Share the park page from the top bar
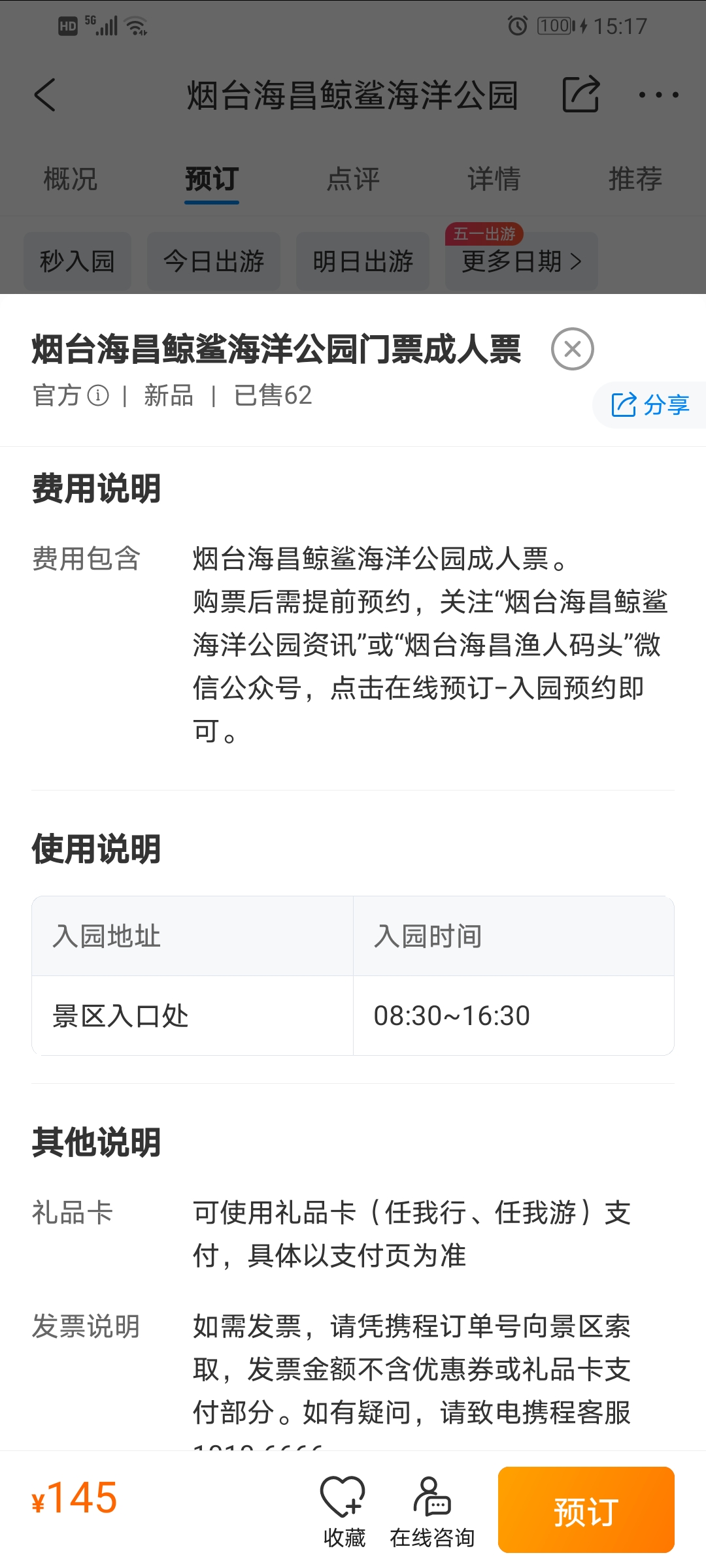This screenshot has width=706, height=1568. (580, 95)
